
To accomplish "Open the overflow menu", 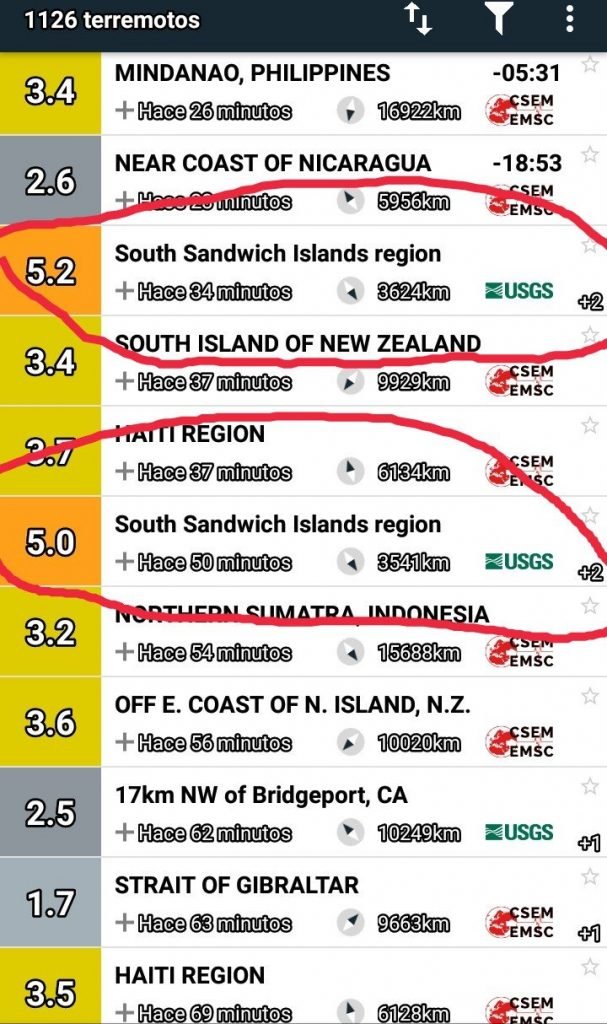I will tap(570, 19).
